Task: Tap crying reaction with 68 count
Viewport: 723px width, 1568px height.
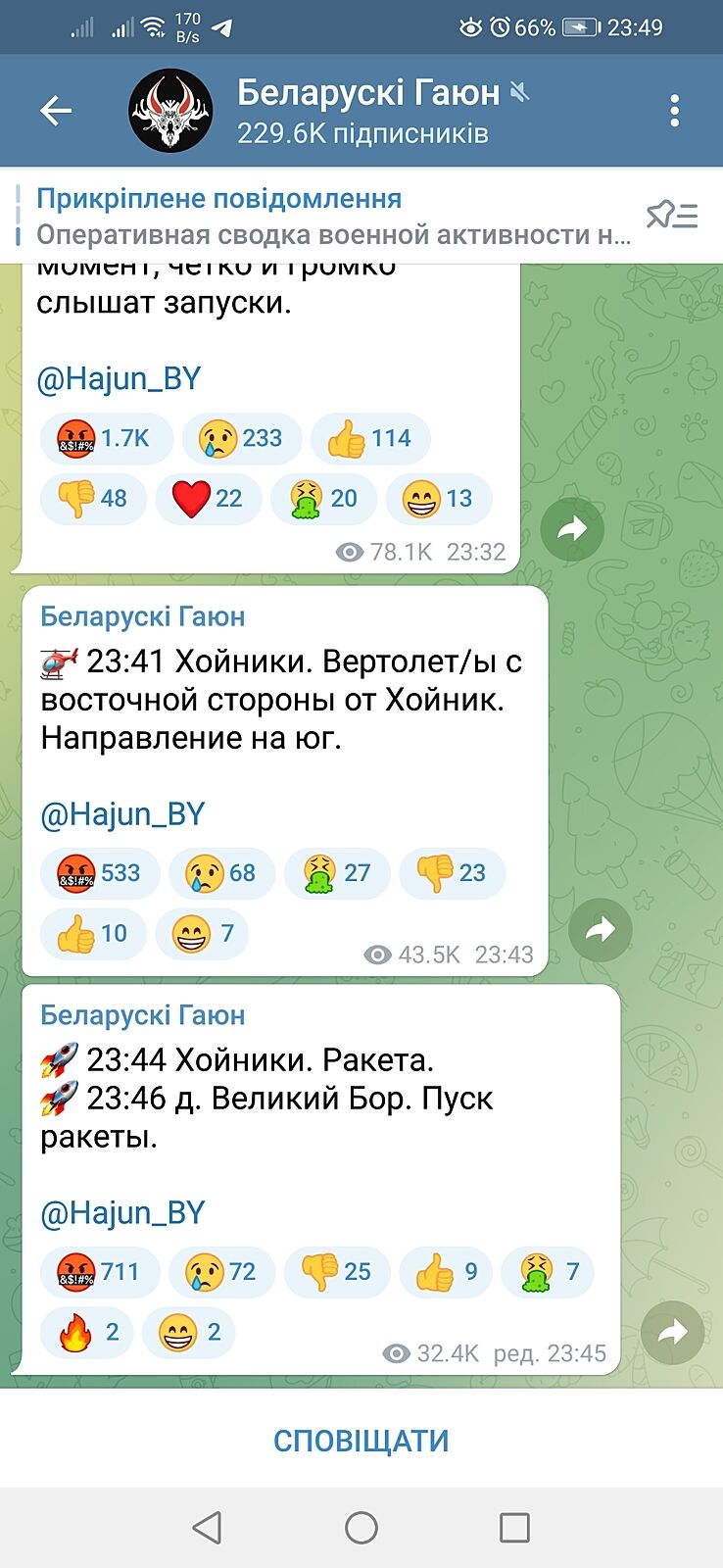Action: pos(221,873)
